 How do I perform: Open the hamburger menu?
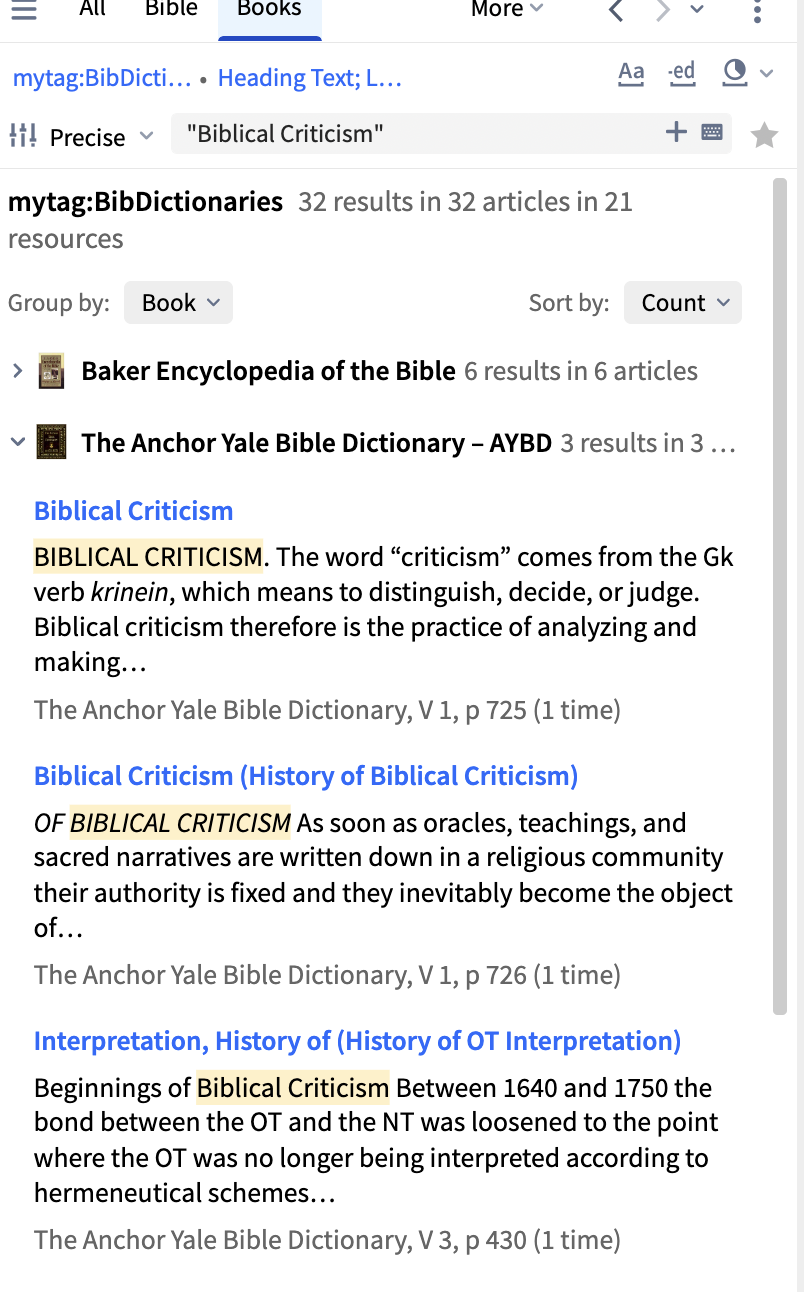coord(23,11)
